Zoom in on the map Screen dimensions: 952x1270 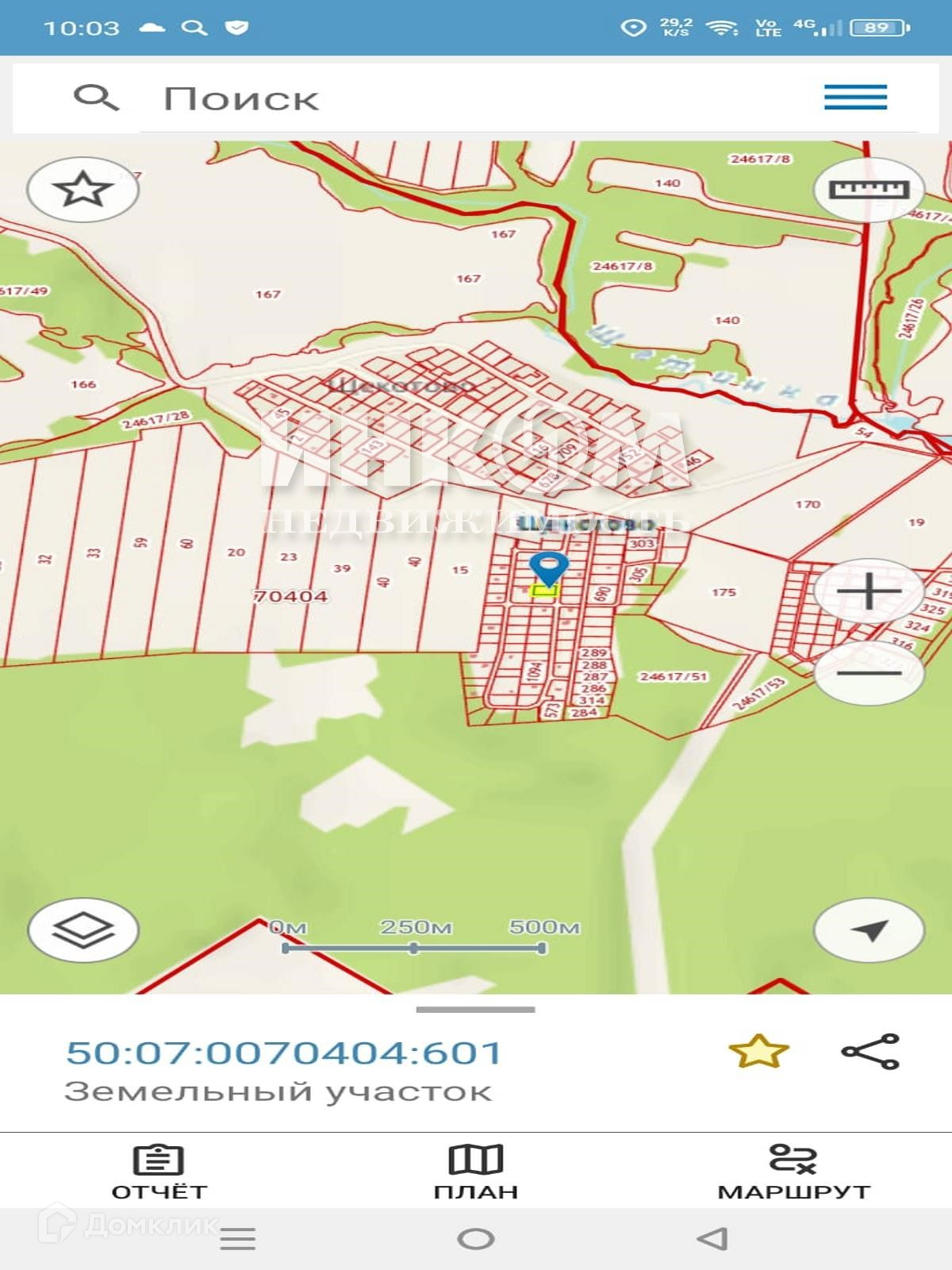[869, 592]
